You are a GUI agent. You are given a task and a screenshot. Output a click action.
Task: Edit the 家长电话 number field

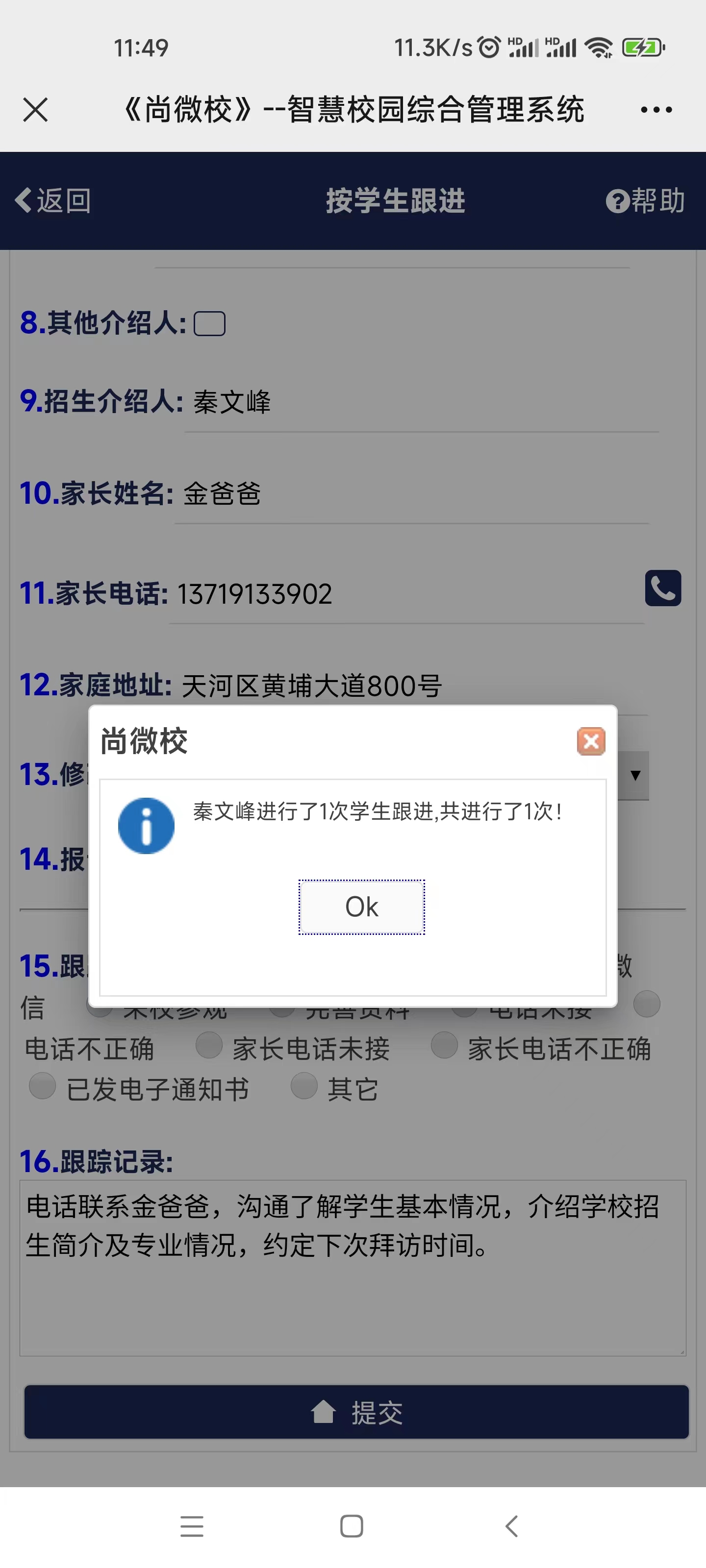point(405,593)
